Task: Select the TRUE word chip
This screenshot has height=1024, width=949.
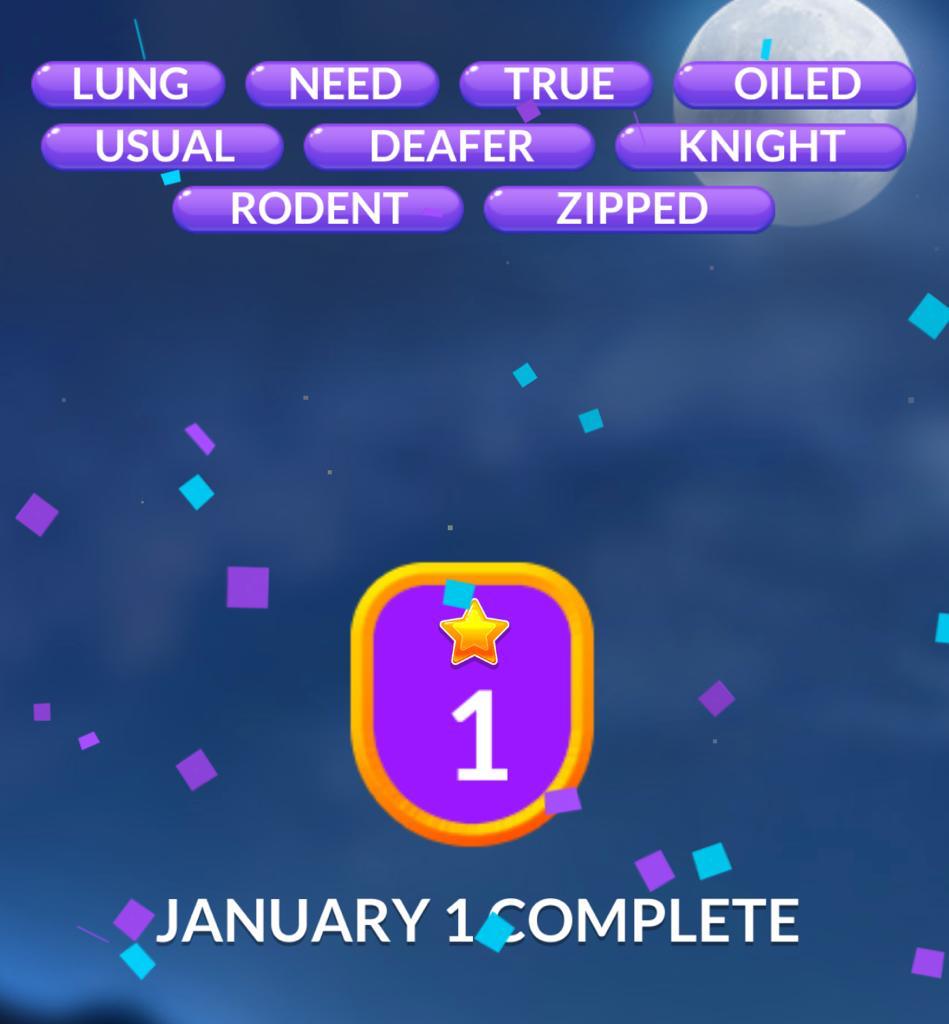Action: [556, 85]
